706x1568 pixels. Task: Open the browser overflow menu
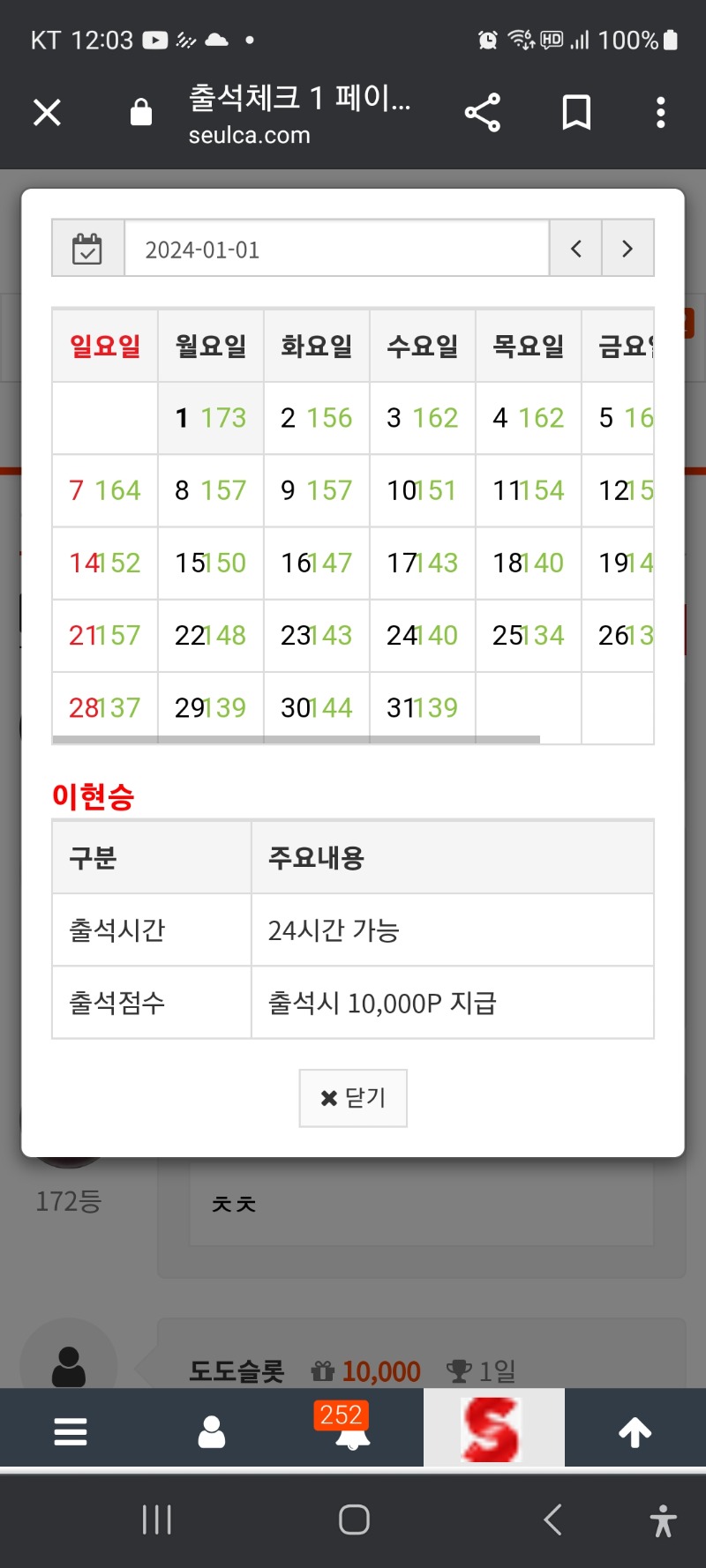pyautogui.click(x=660, y=113)
